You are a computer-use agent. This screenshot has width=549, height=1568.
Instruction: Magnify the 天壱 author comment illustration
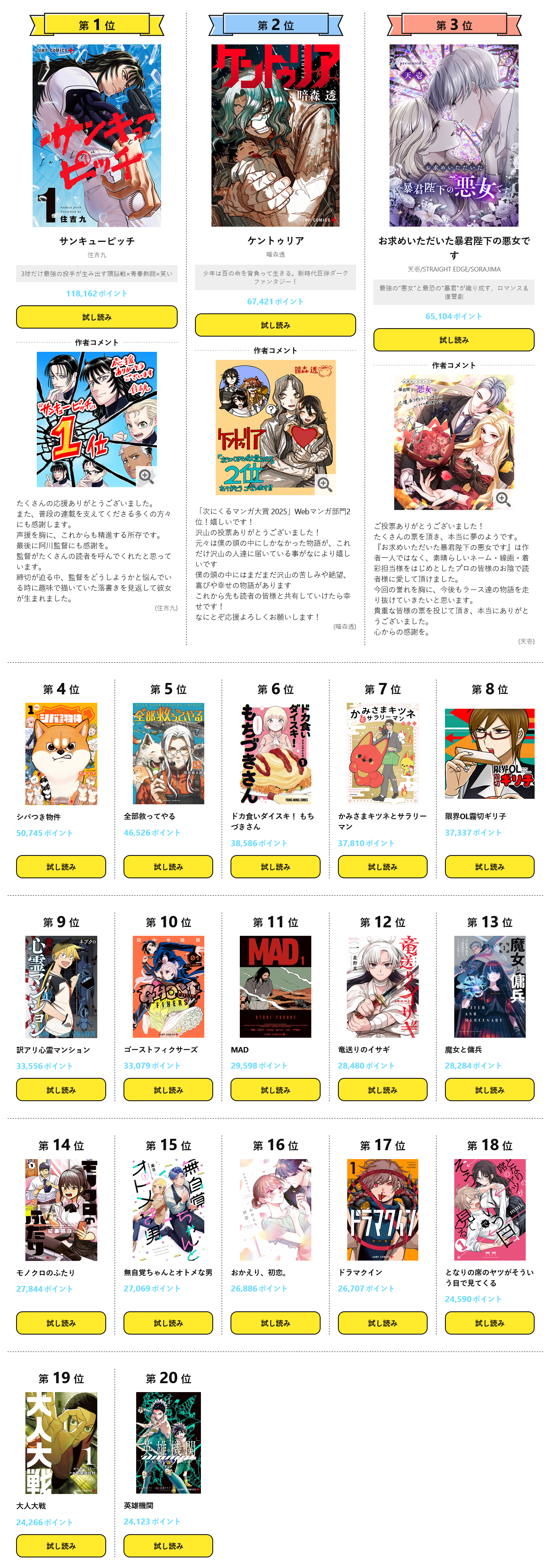tap(503, 499)
